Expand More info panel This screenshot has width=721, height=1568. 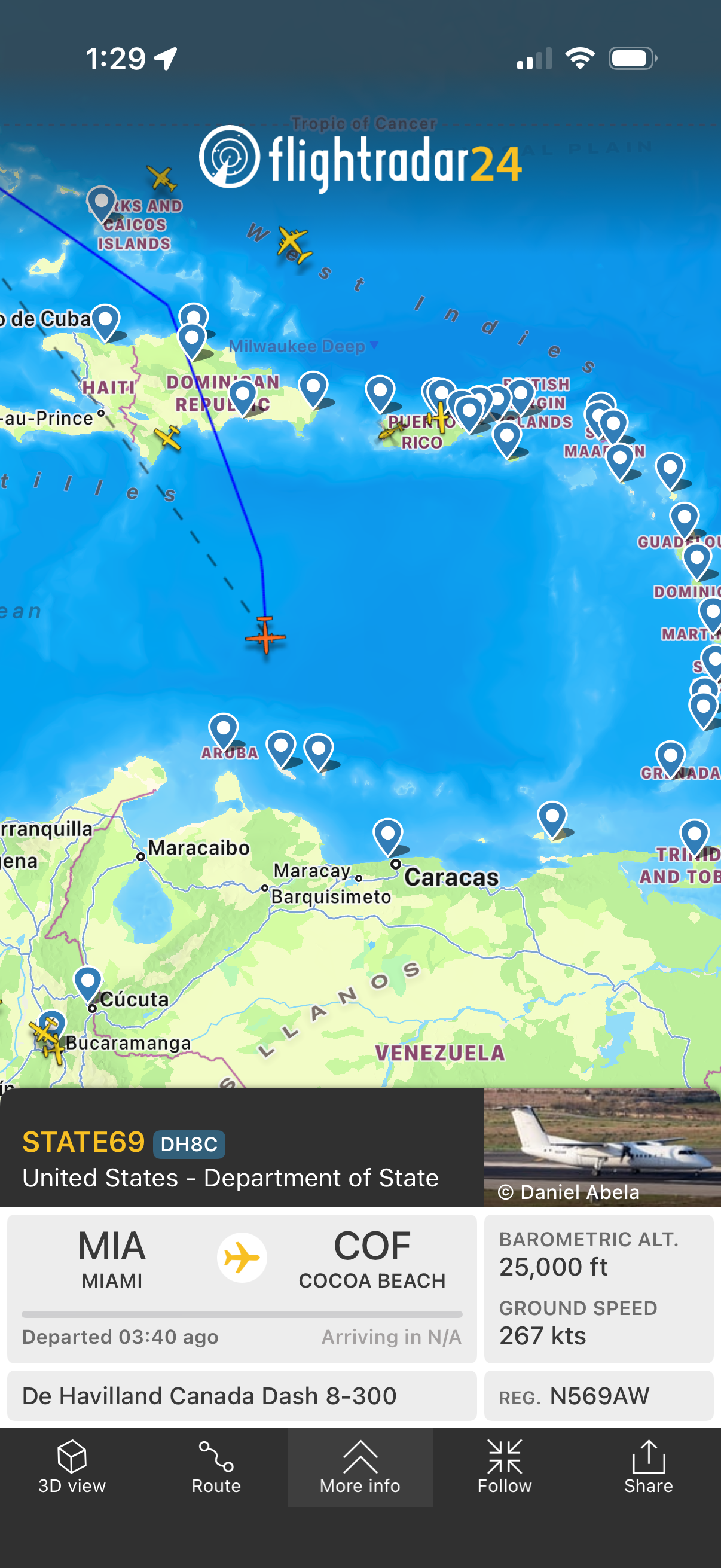[360, 1467]
